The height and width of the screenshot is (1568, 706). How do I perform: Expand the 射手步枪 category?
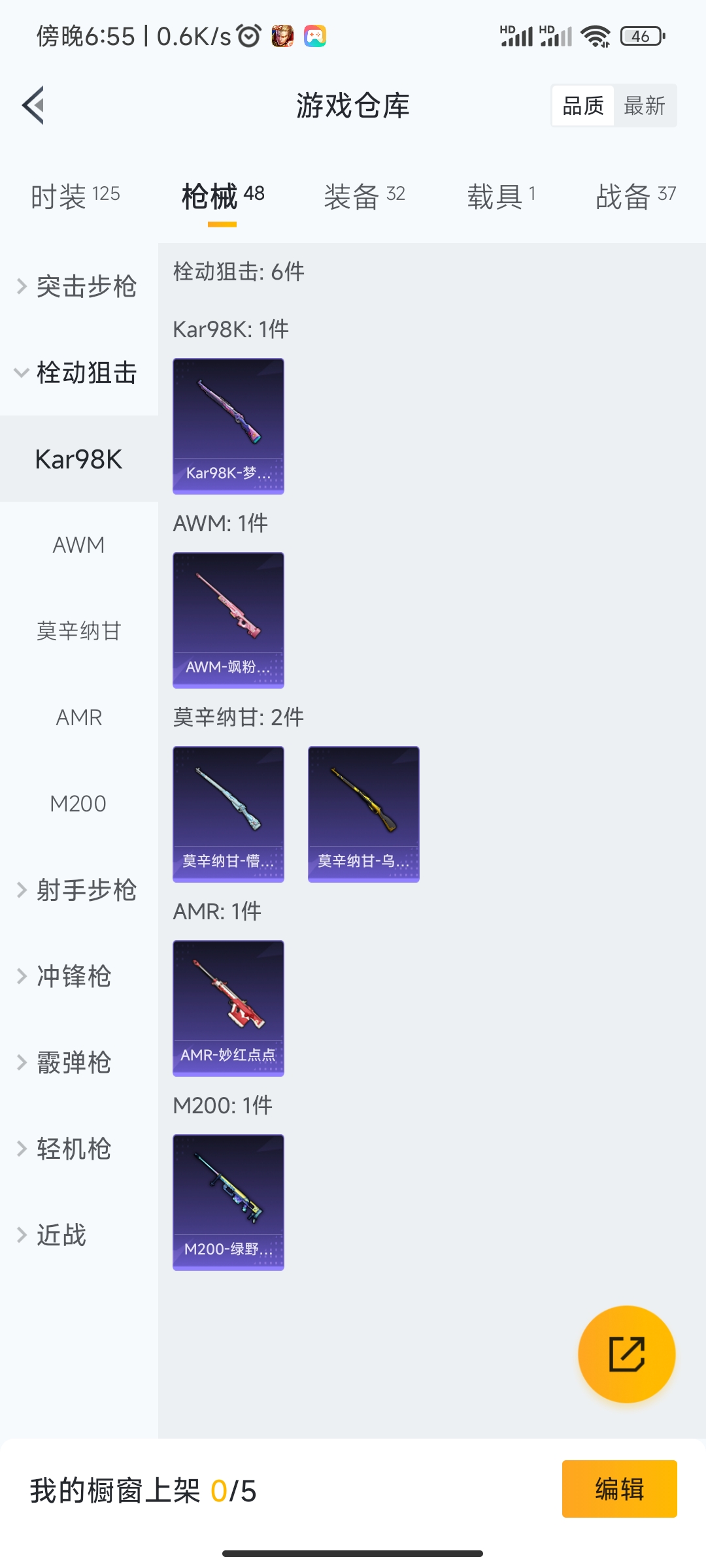[78, 890]
